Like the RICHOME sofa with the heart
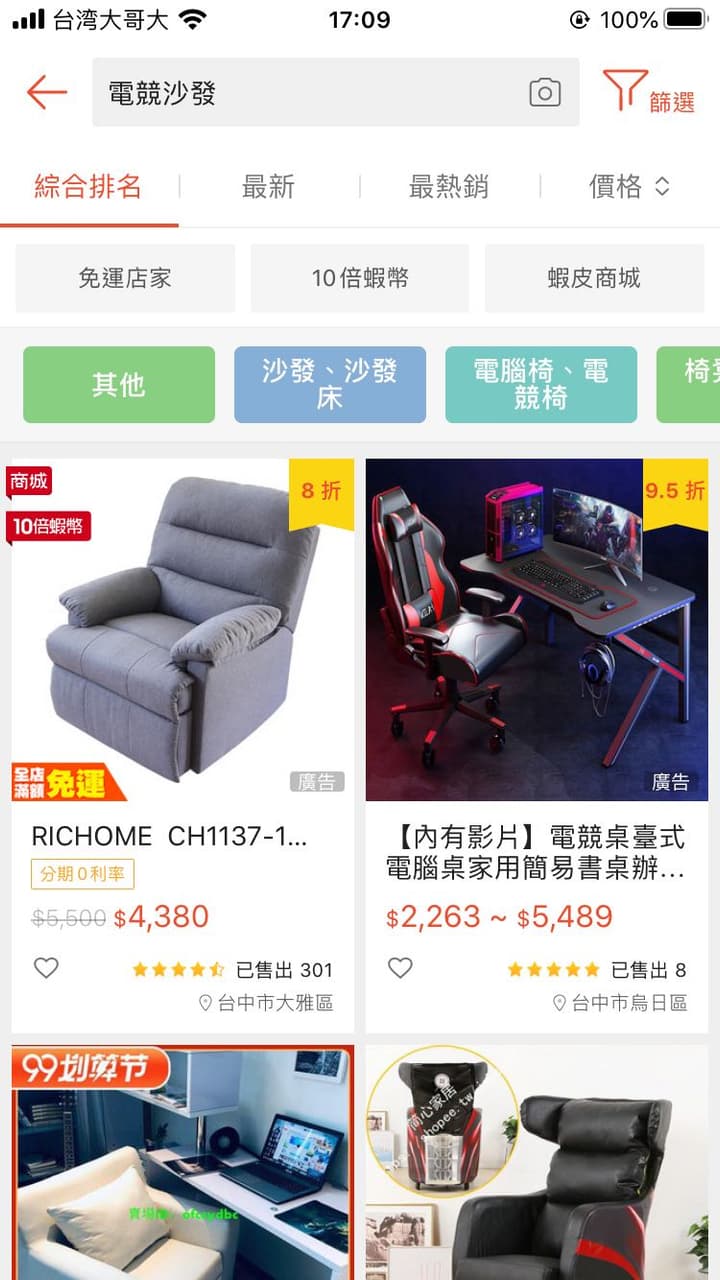 (x=46, y=968)
